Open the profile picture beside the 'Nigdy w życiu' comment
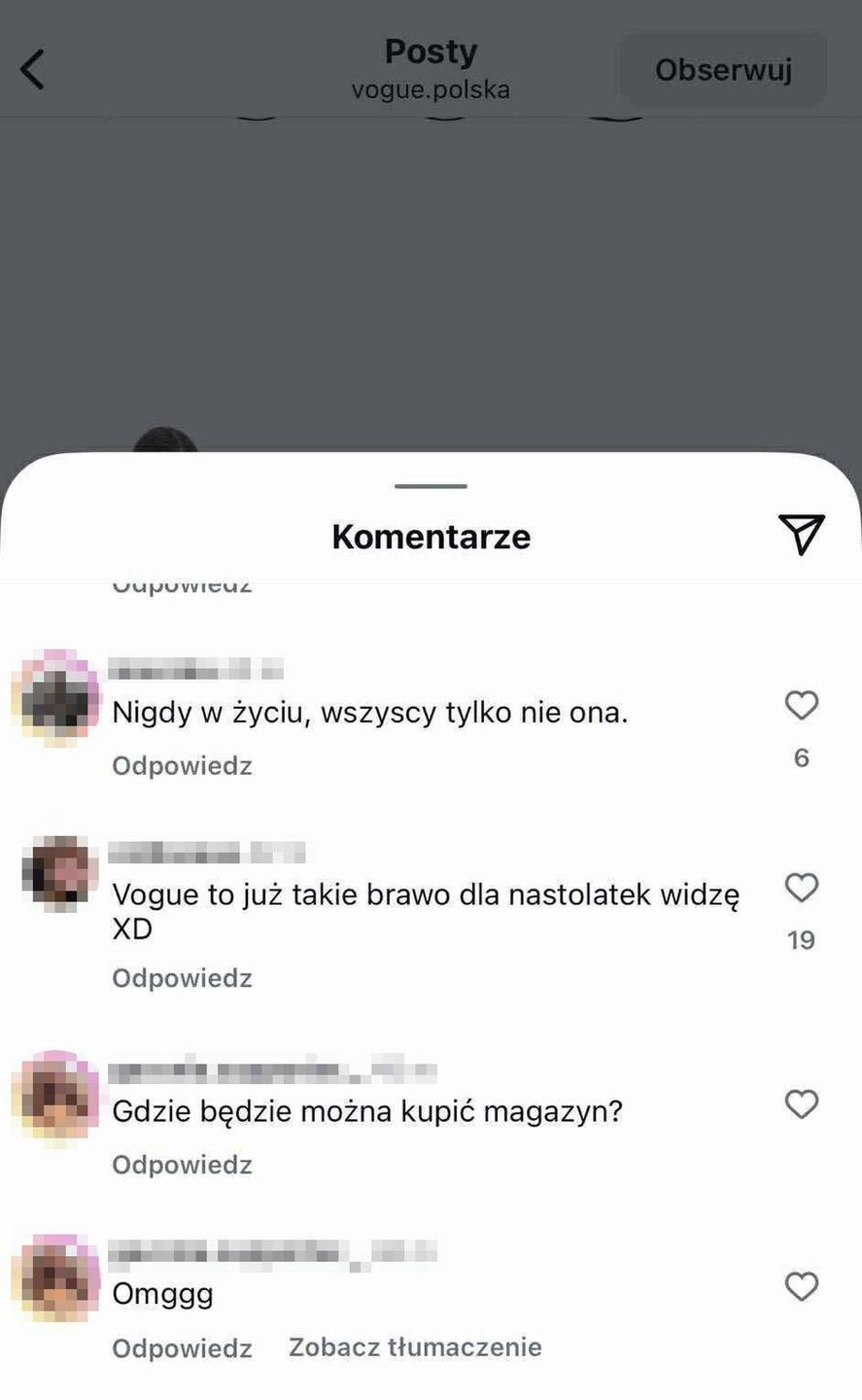 coord(56,697)
